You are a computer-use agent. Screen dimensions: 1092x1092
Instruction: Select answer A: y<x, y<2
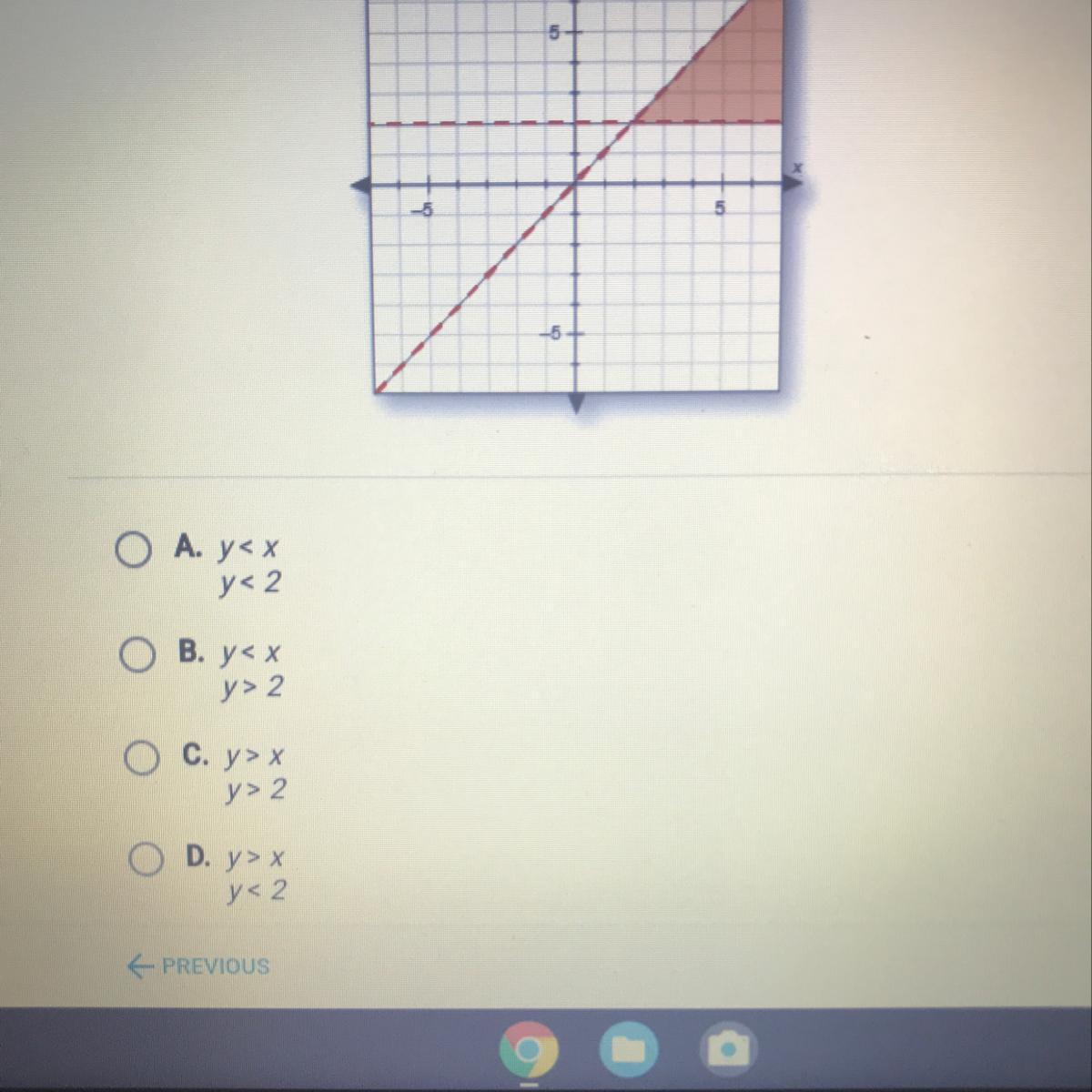click(x=133, y=551)
